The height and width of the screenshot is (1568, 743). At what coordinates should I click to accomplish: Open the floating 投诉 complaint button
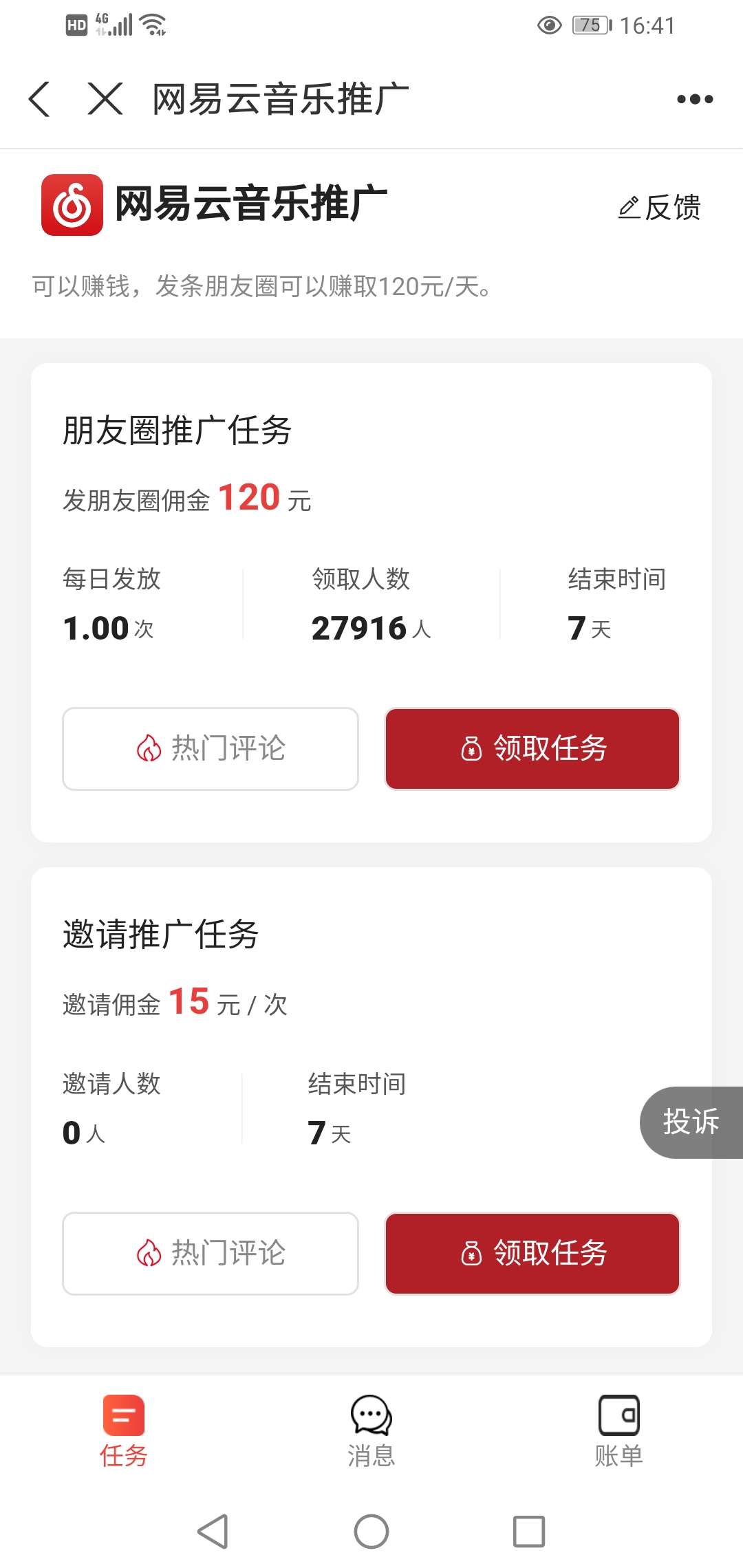691,1122
